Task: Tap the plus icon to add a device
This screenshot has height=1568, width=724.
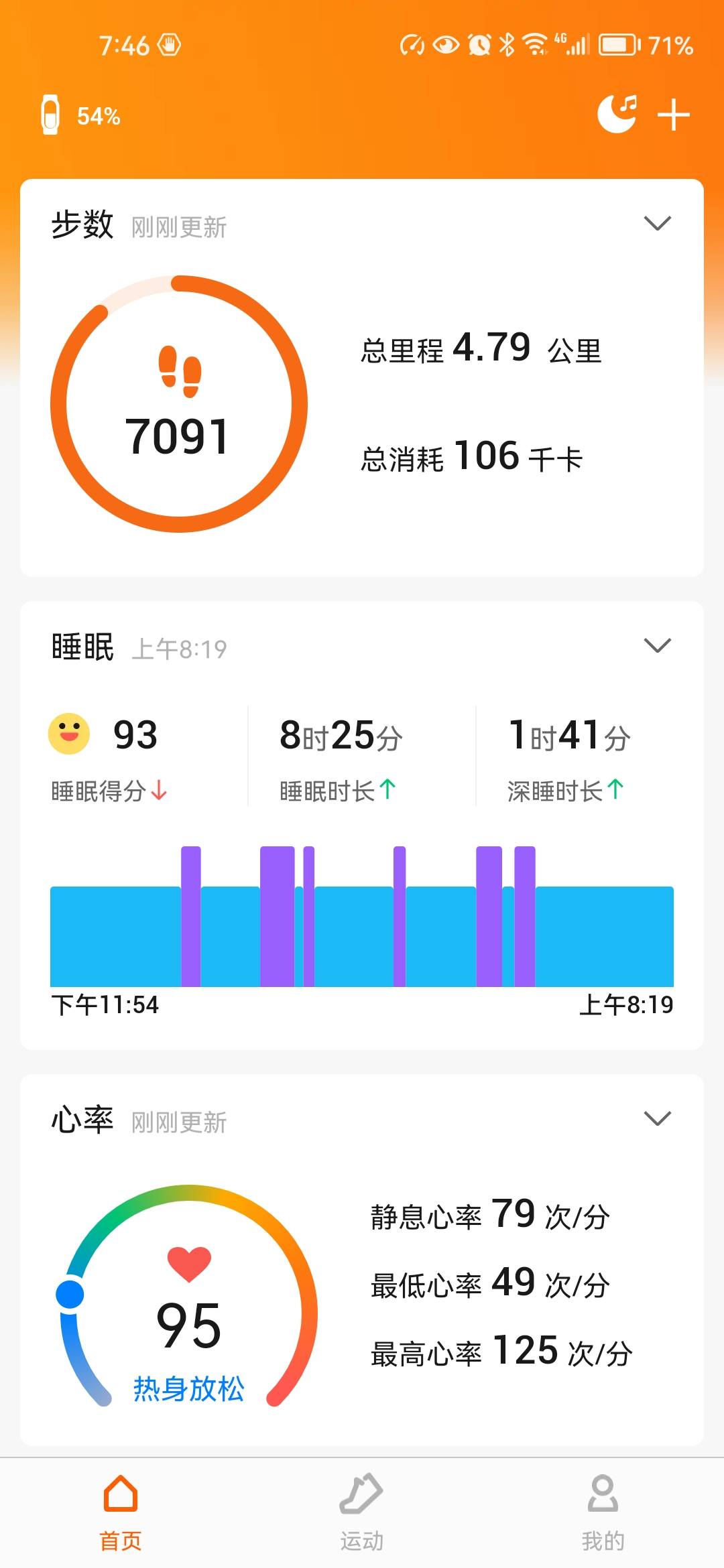Action: pos(672,114)
